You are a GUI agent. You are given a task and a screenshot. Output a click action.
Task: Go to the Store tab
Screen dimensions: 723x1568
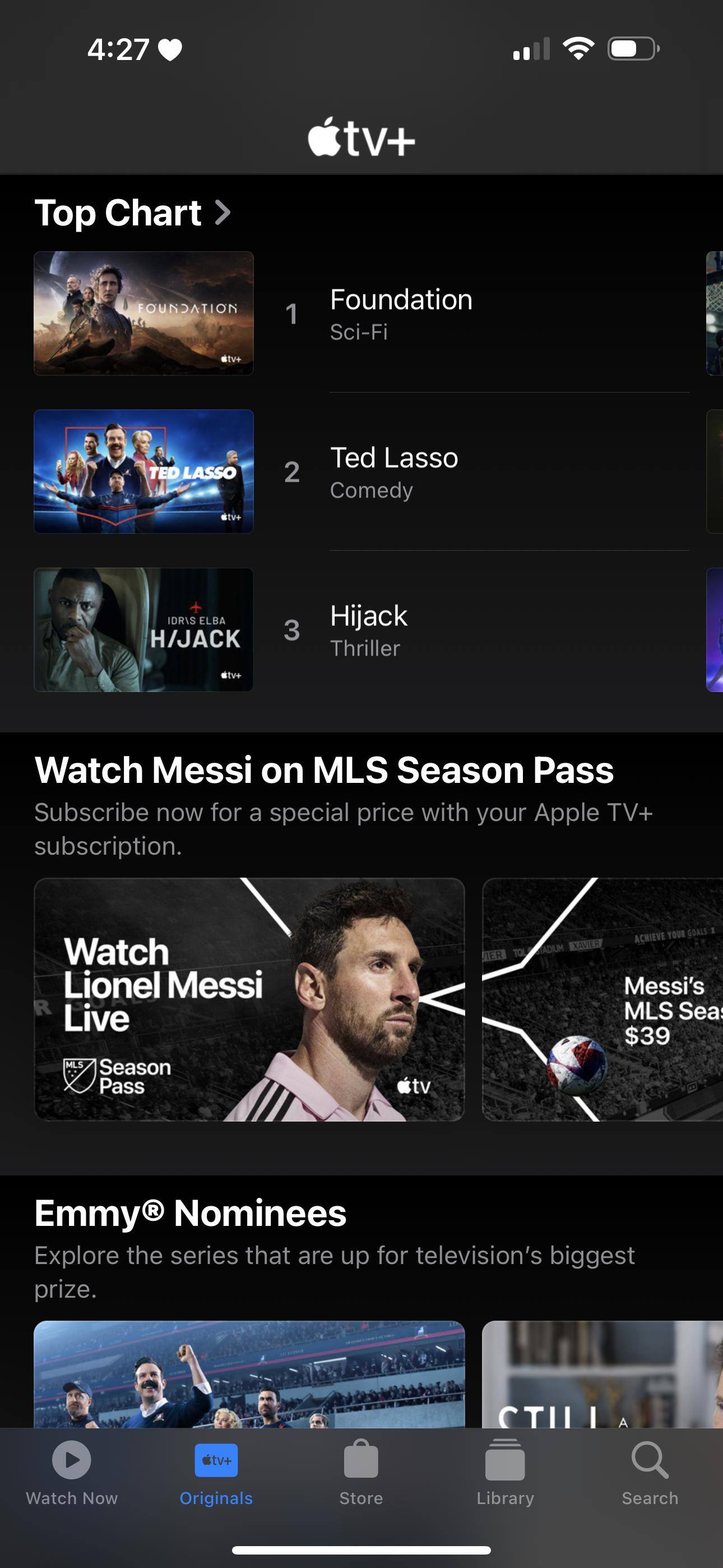(x=361, y=1472)
